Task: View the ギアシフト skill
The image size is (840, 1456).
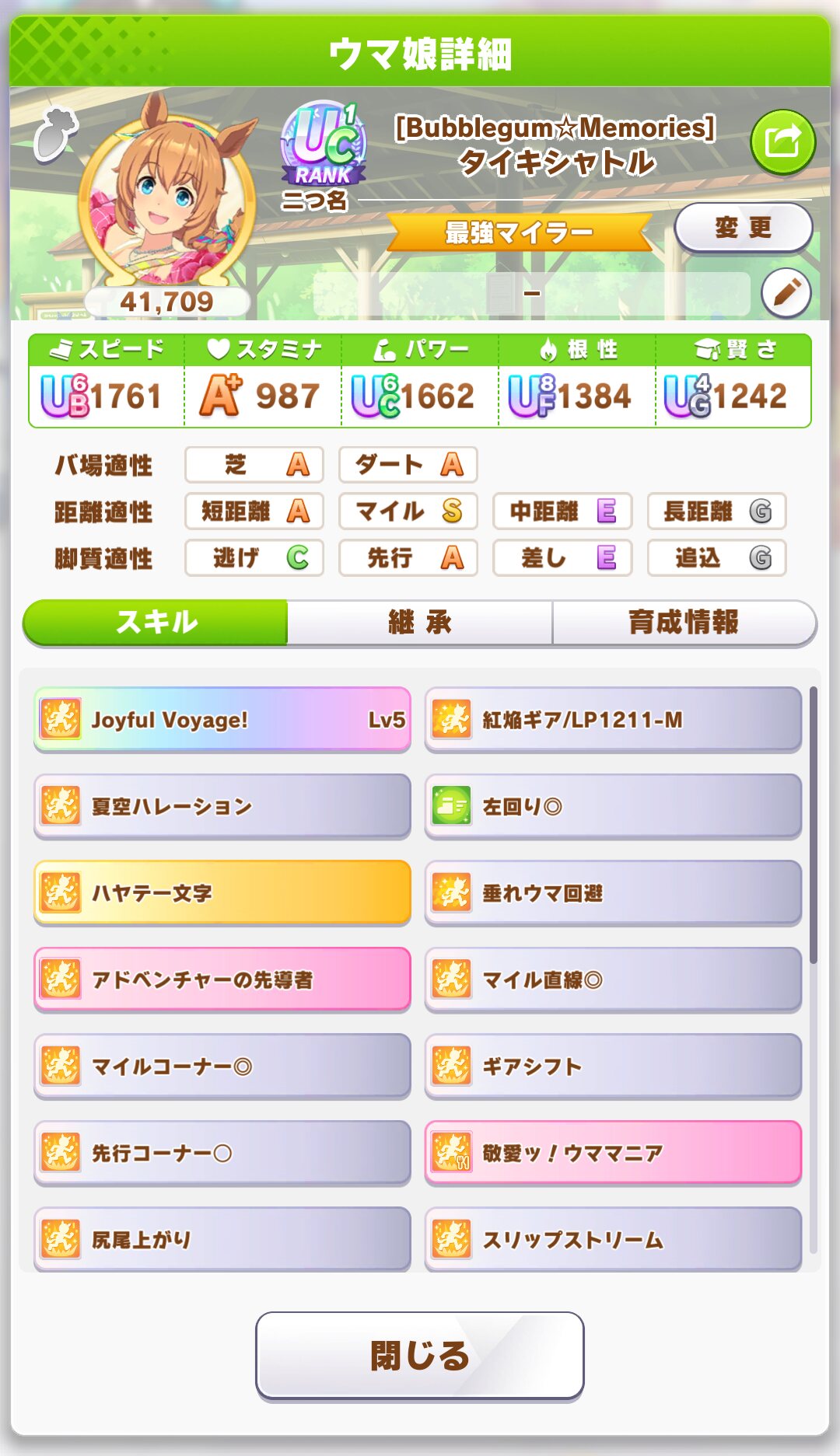Action: 613,1067
